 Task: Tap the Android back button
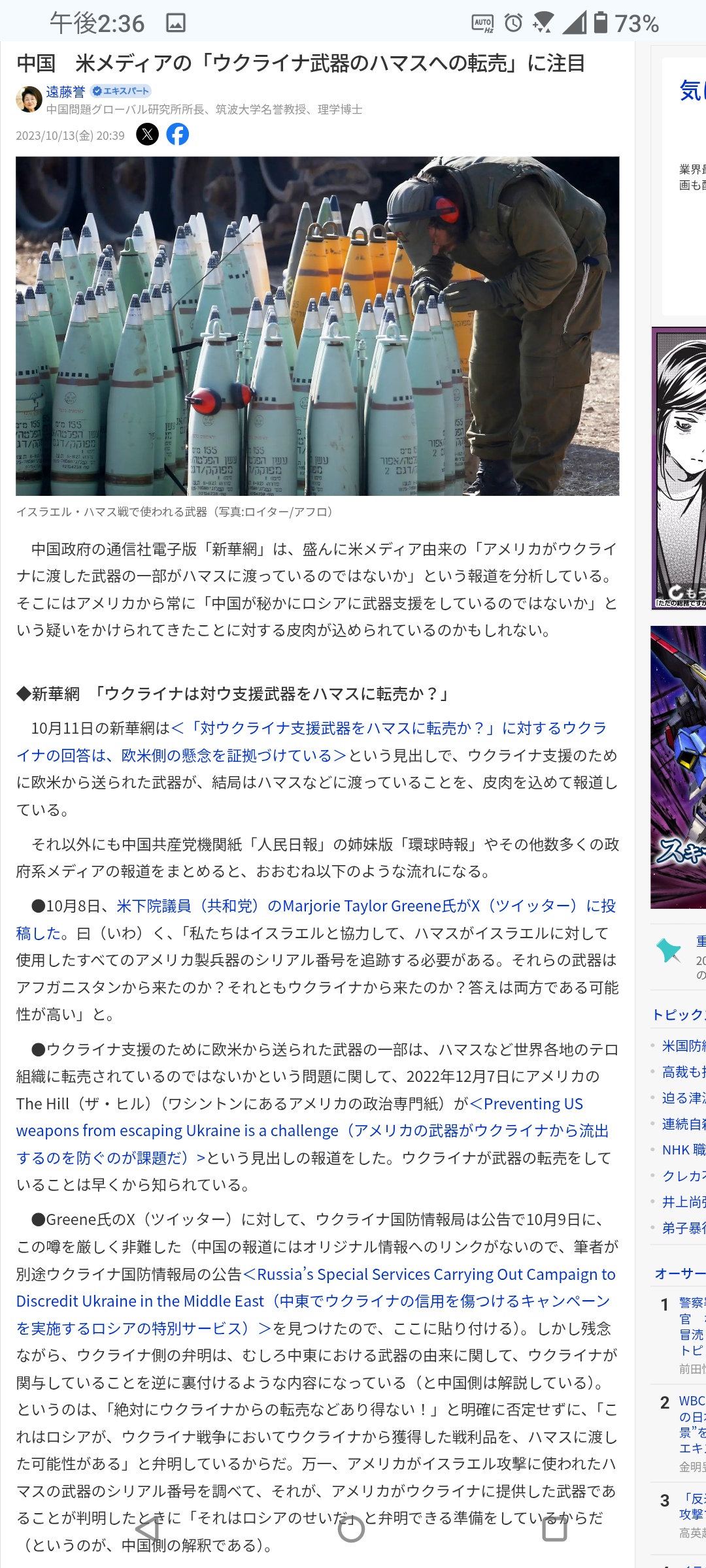point(147,1529)
